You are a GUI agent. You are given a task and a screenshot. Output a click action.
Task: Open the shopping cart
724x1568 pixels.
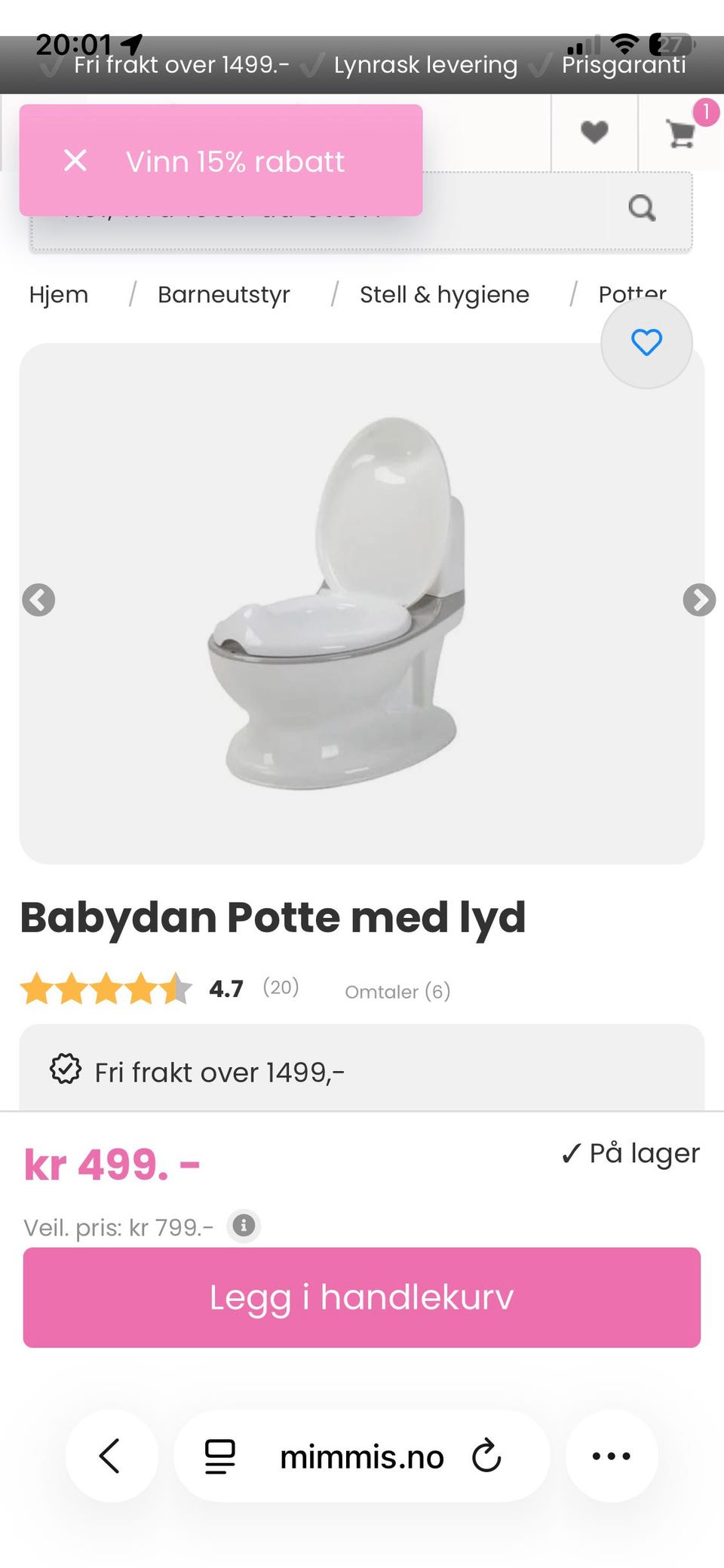pyautogui.click(x=681, y=134)
